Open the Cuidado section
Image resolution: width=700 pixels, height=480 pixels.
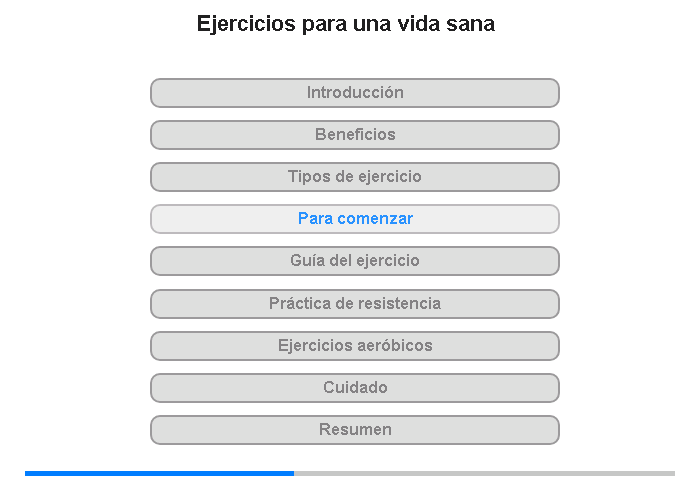[355, 388]
